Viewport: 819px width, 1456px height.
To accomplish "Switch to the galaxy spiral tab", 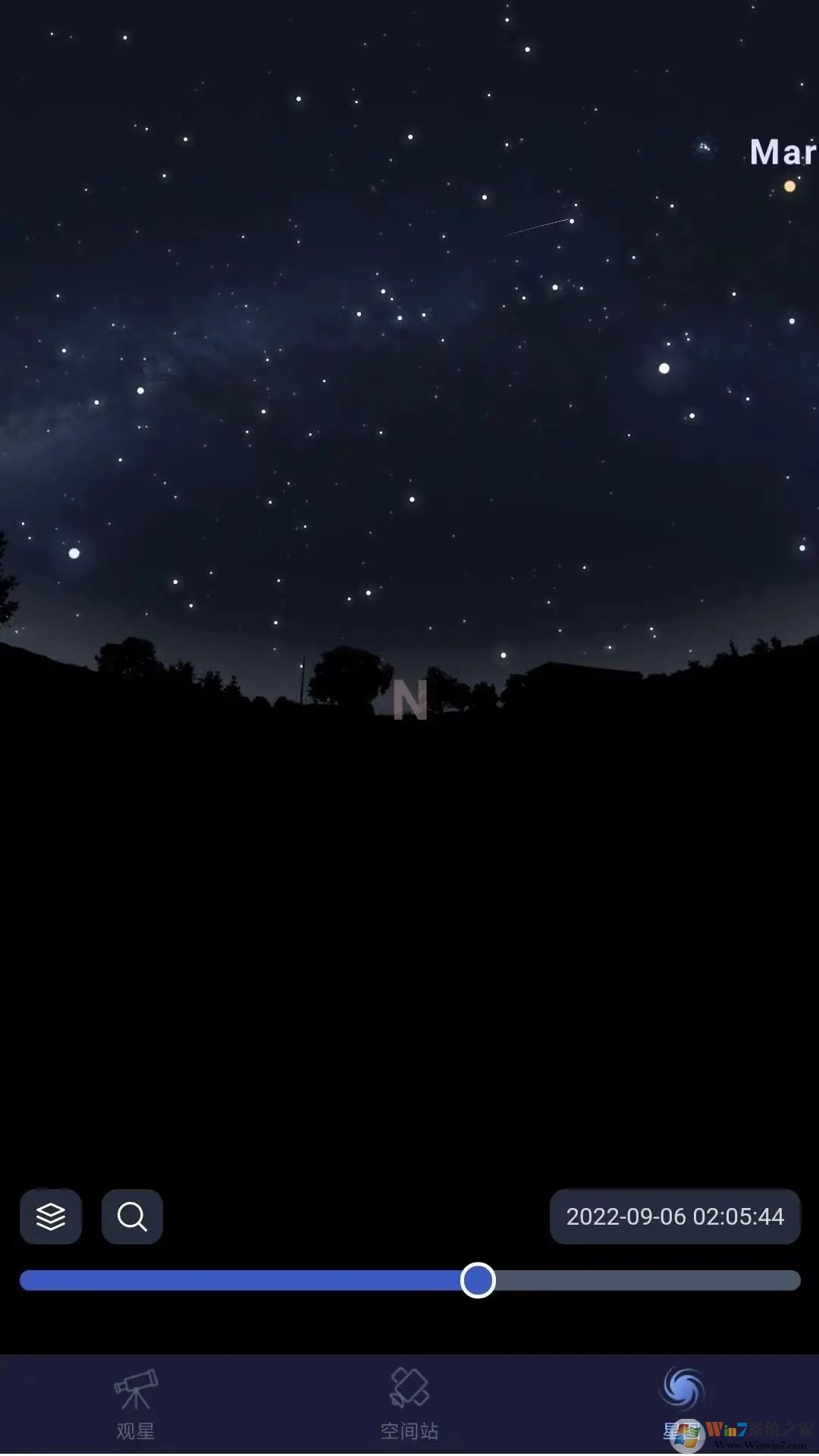I will 682,1392.
